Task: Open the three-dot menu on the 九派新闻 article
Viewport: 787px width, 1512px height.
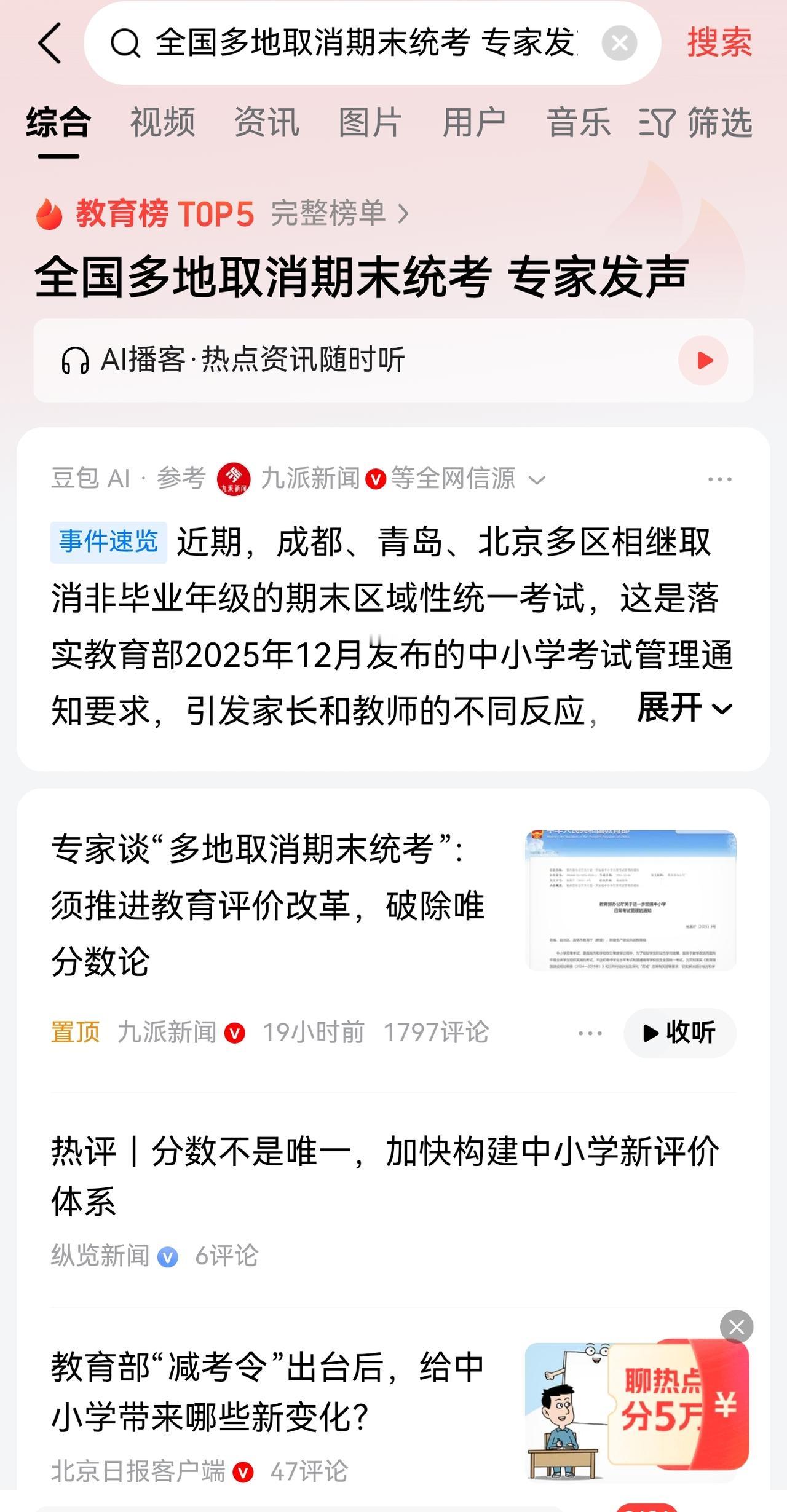Action: [588, 1033]
